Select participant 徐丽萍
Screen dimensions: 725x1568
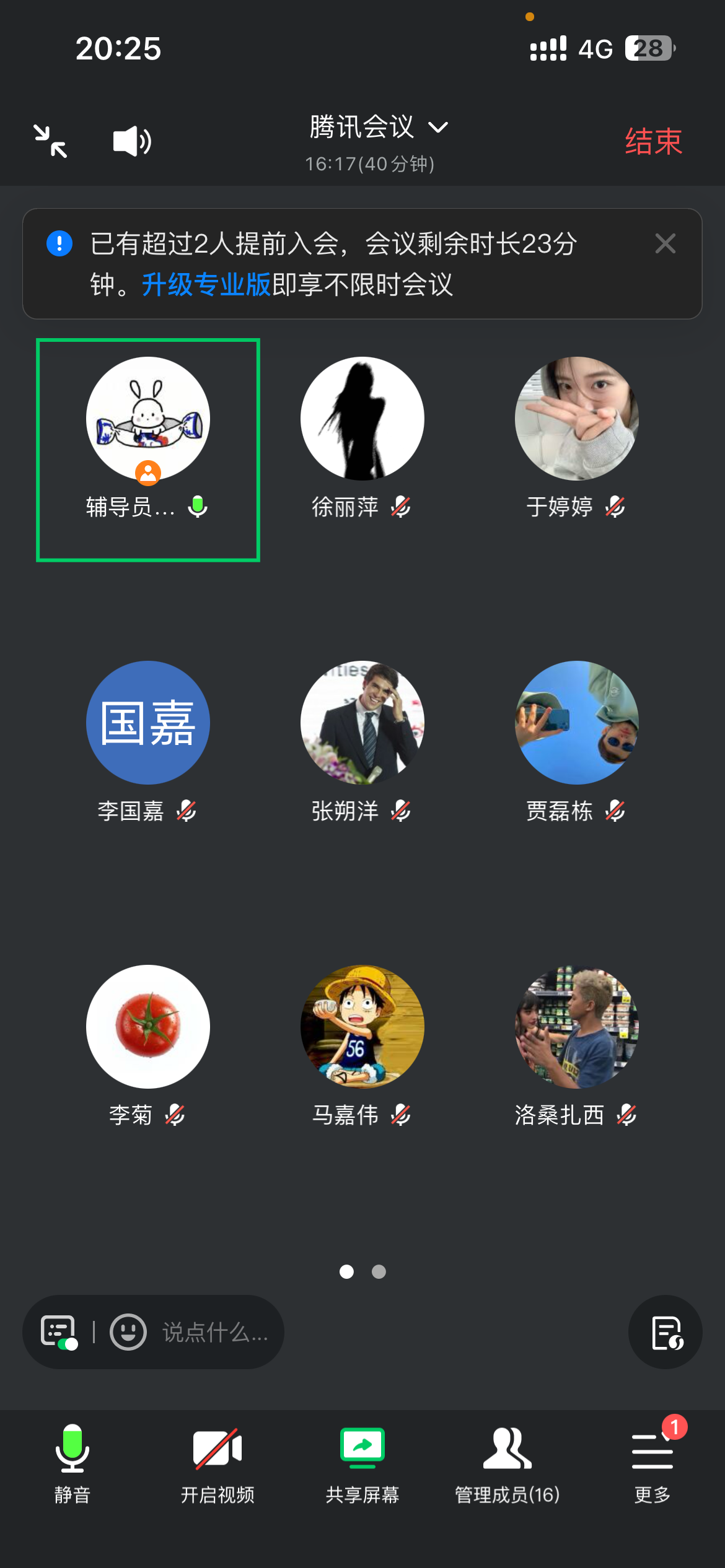[x=362, y=419]
